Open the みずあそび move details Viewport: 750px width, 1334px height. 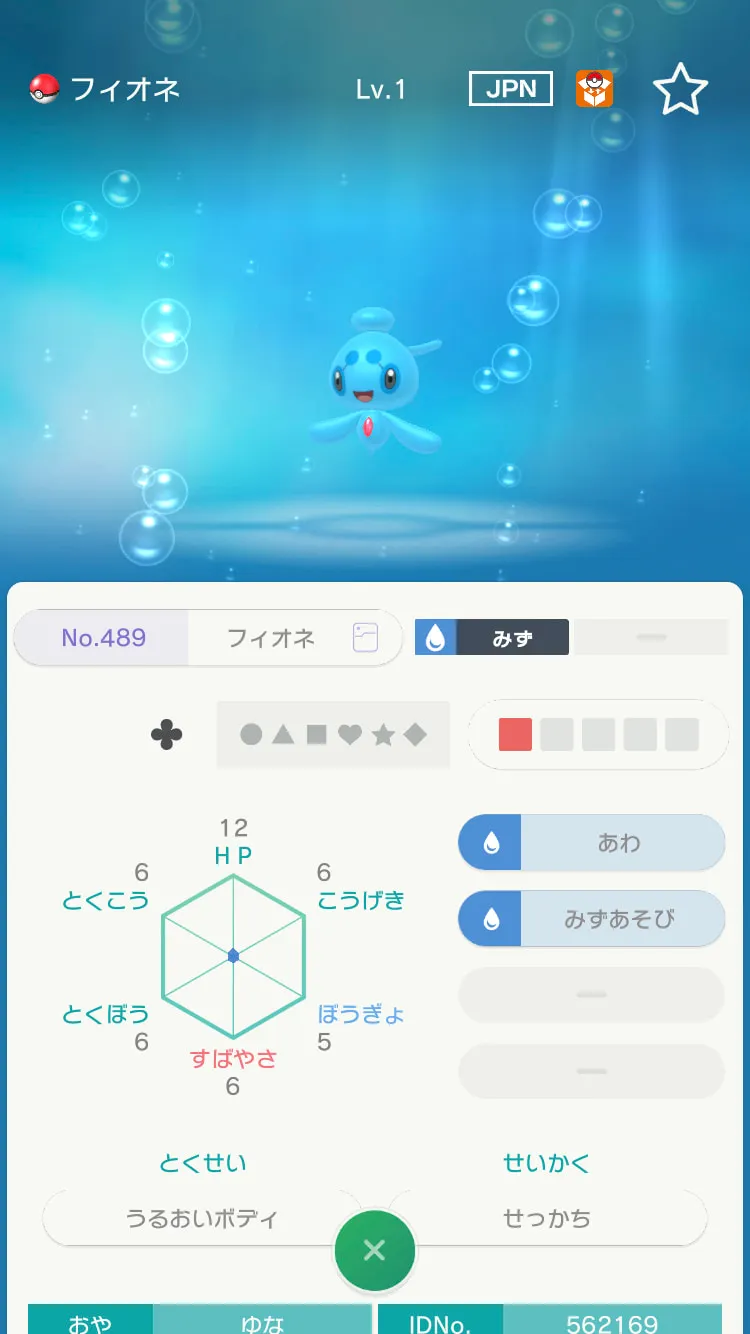[x=591, y=918]
